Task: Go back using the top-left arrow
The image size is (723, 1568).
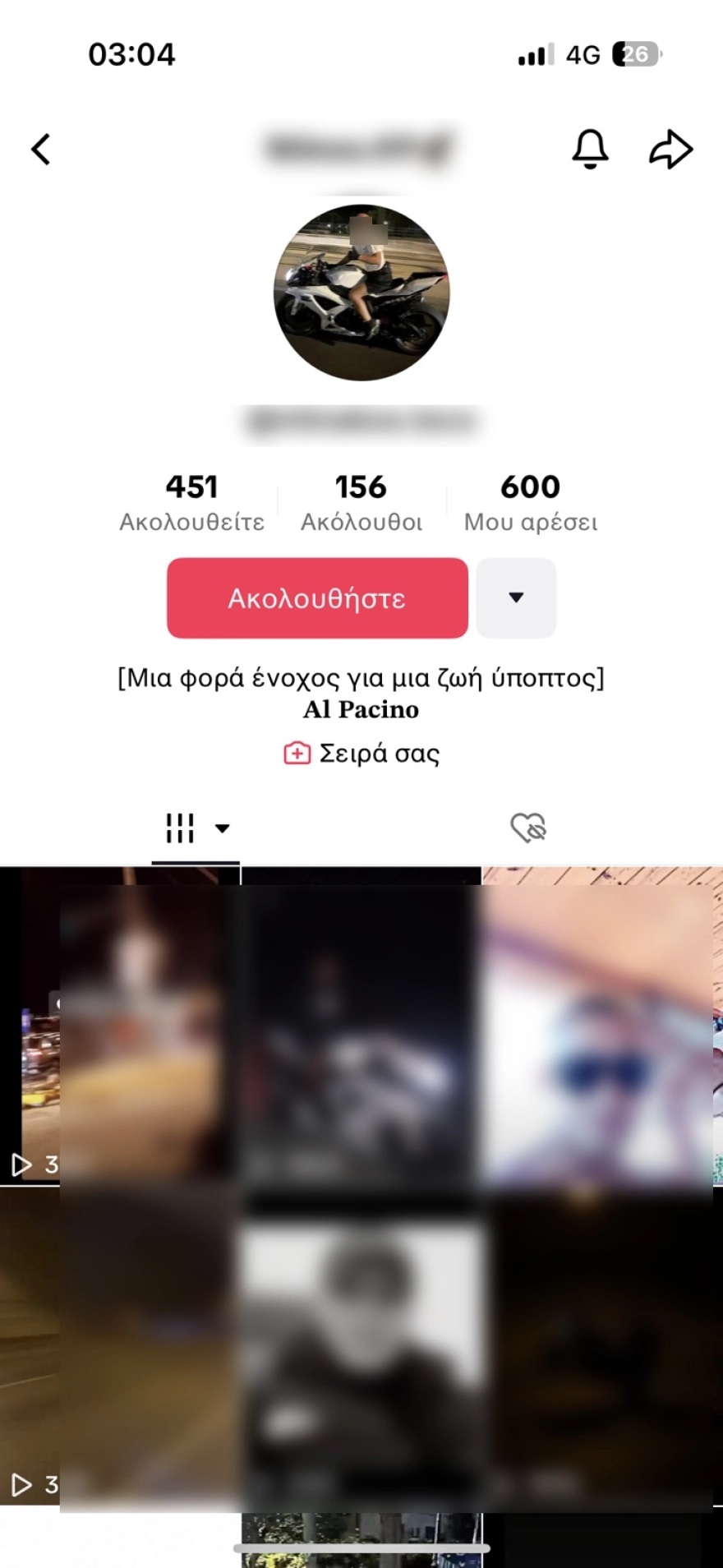Action: 41,150
